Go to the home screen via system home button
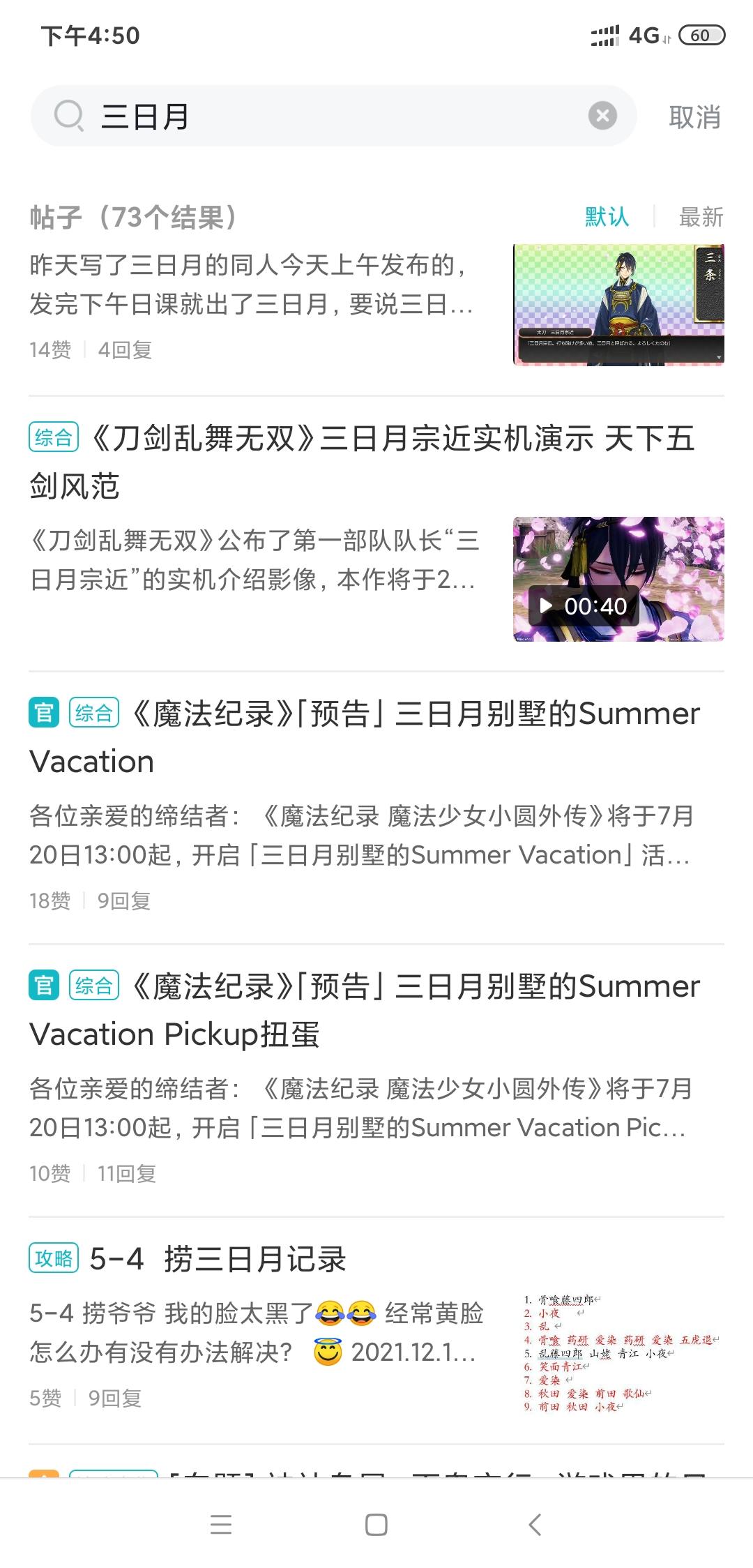Screen dimensions: 753x1568 tap(376, 1525)
